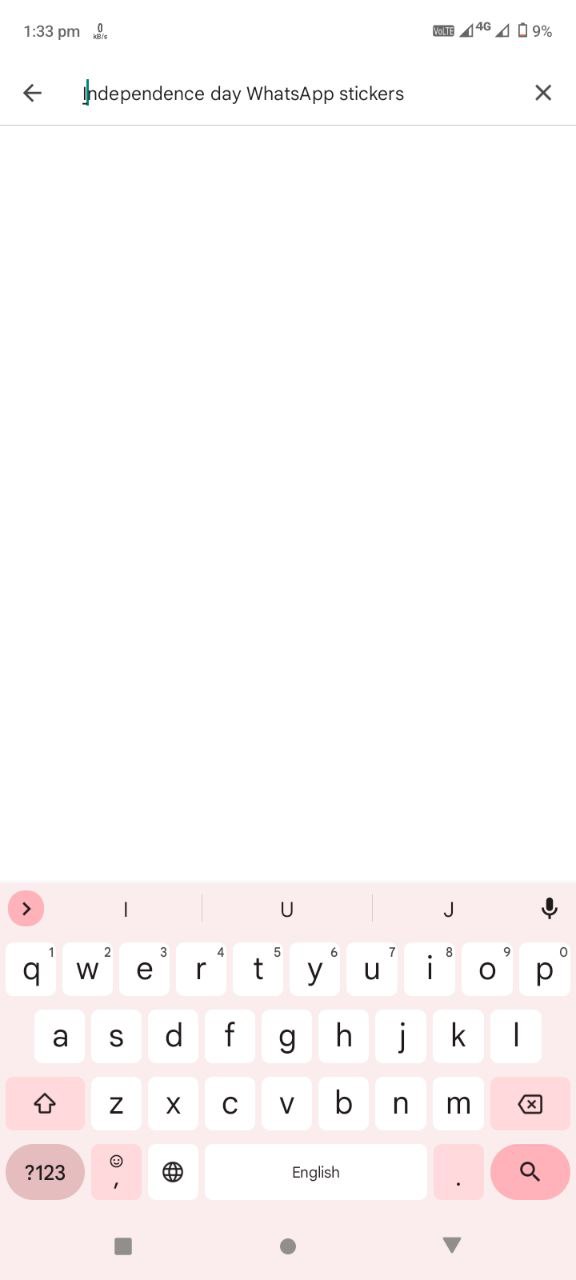Submit search with the keyboard search key
This screenshot has width=576, height=1280.
point(530,1172)
